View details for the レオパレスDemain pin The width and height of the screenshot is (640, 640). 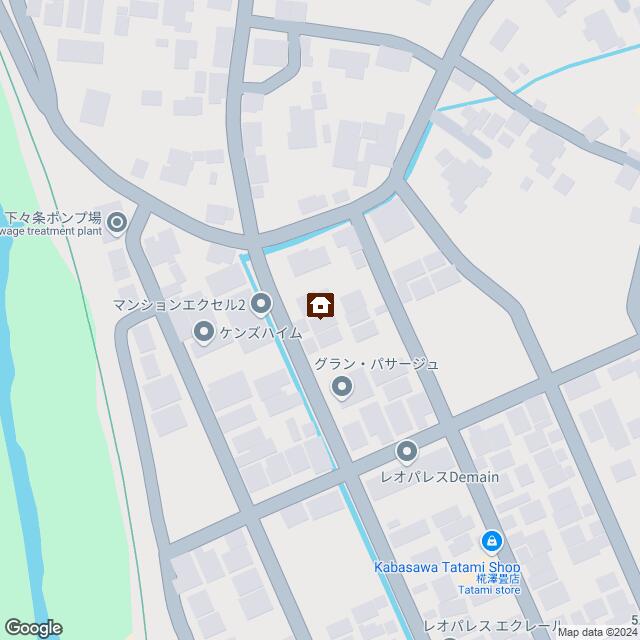point(407,452)
